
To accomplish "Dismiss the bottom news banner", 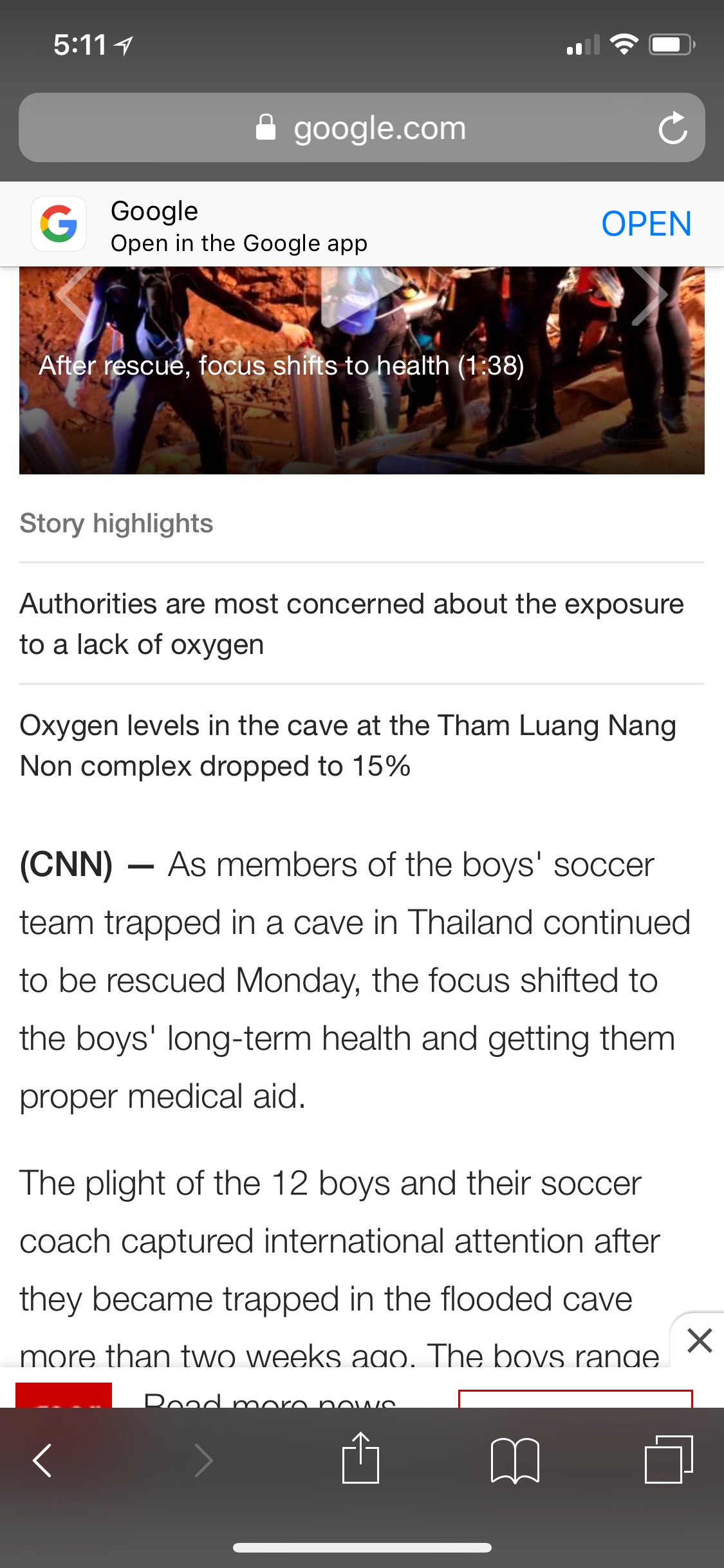I will click(x=700, y=1341).
